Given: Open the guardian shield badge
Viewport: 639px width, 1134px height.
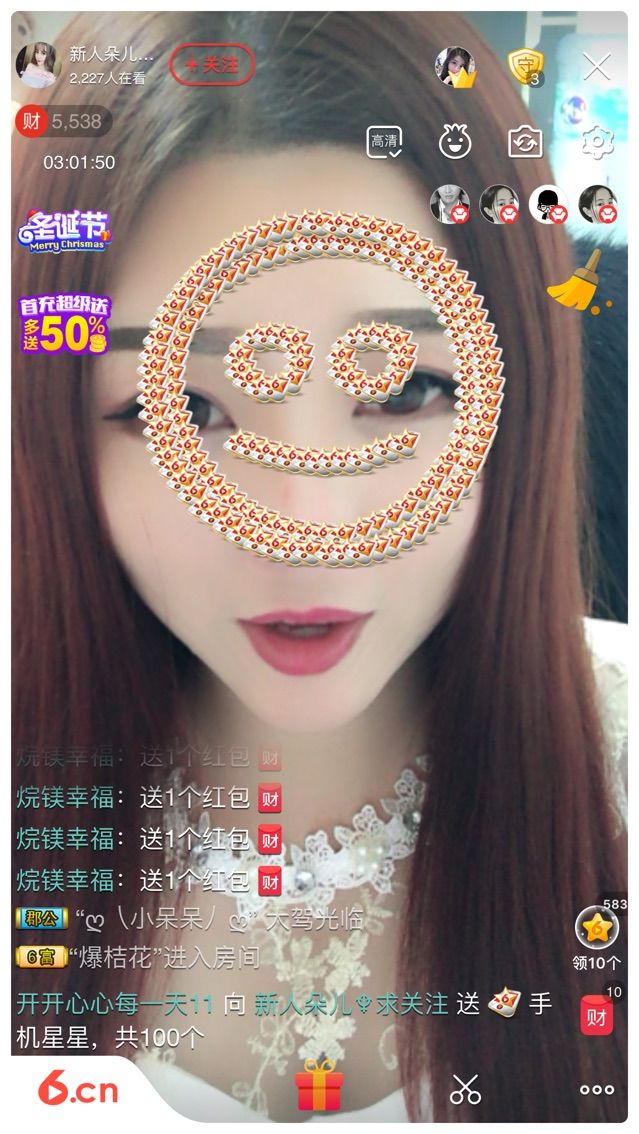Looking at the screenshot, I should click(x=525, y=67).
